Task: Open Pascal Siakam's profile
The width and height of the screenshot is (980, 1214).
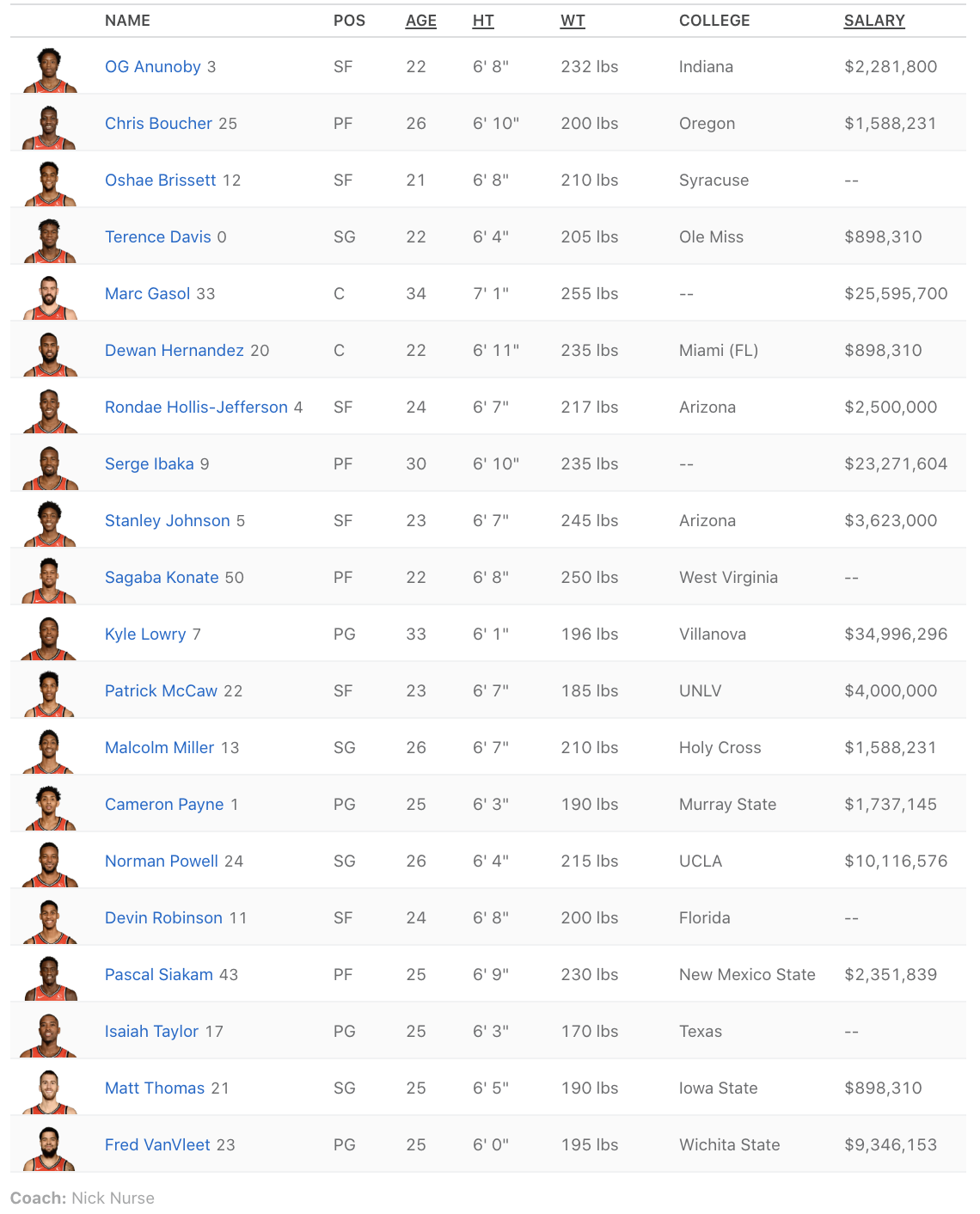Action: 158,975
